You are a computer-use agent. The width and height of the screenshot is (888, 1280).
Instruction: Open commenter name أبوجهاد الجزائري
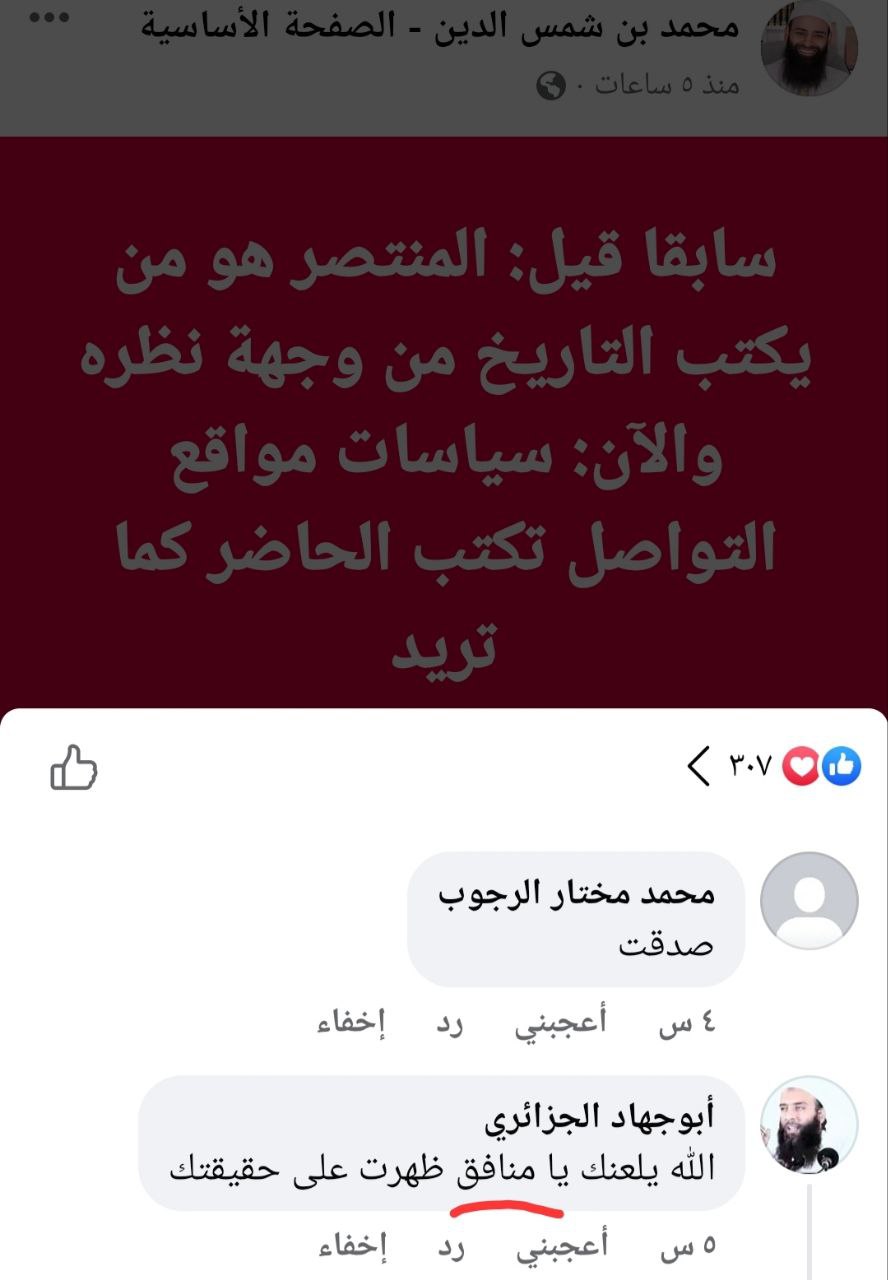(x=599, y=1116)
